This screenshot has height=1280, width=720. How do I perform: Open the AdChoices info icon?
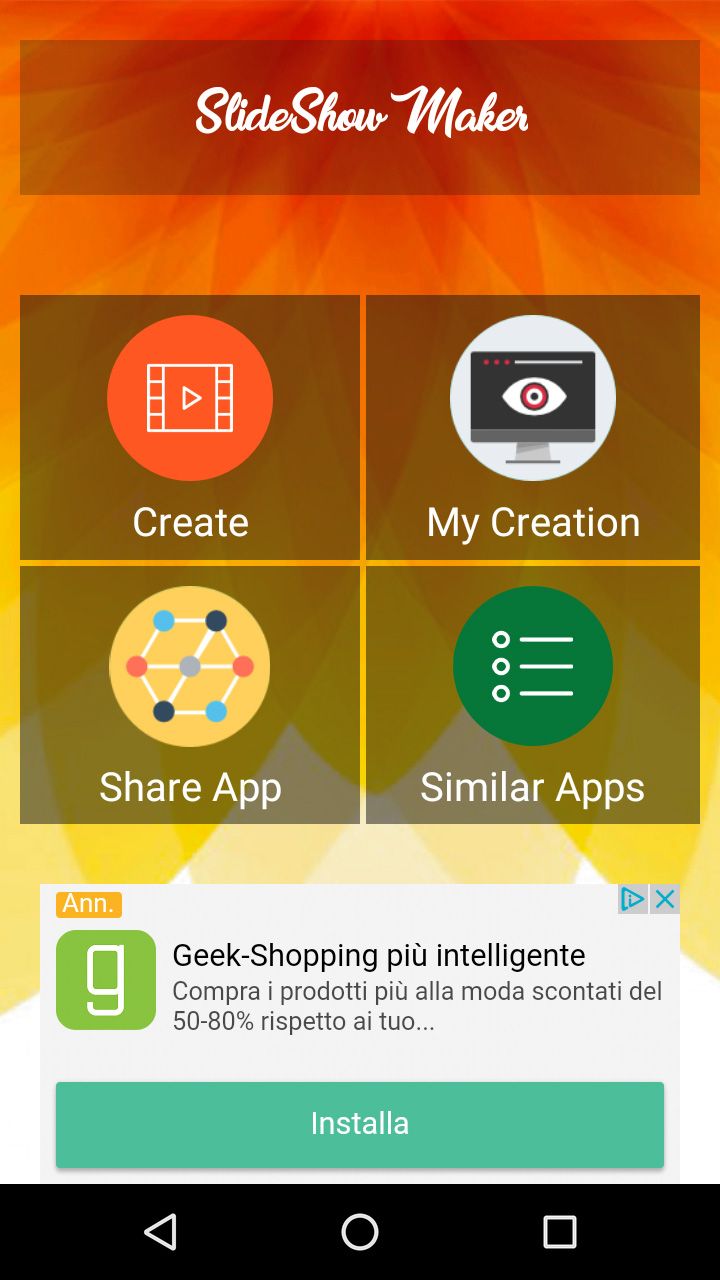633,899
